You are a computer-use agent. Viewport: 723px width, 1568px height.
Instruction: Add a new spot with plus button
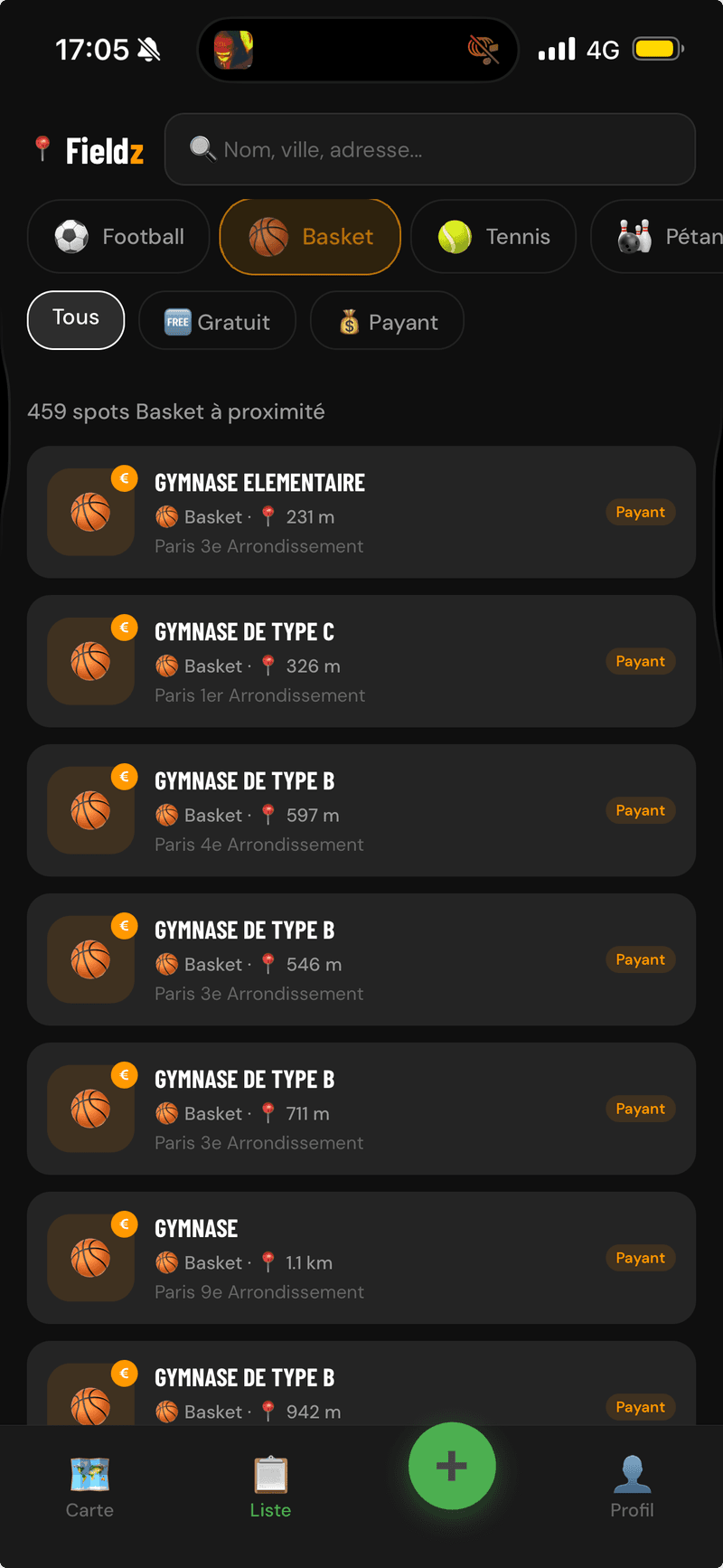coord(452,1466)
